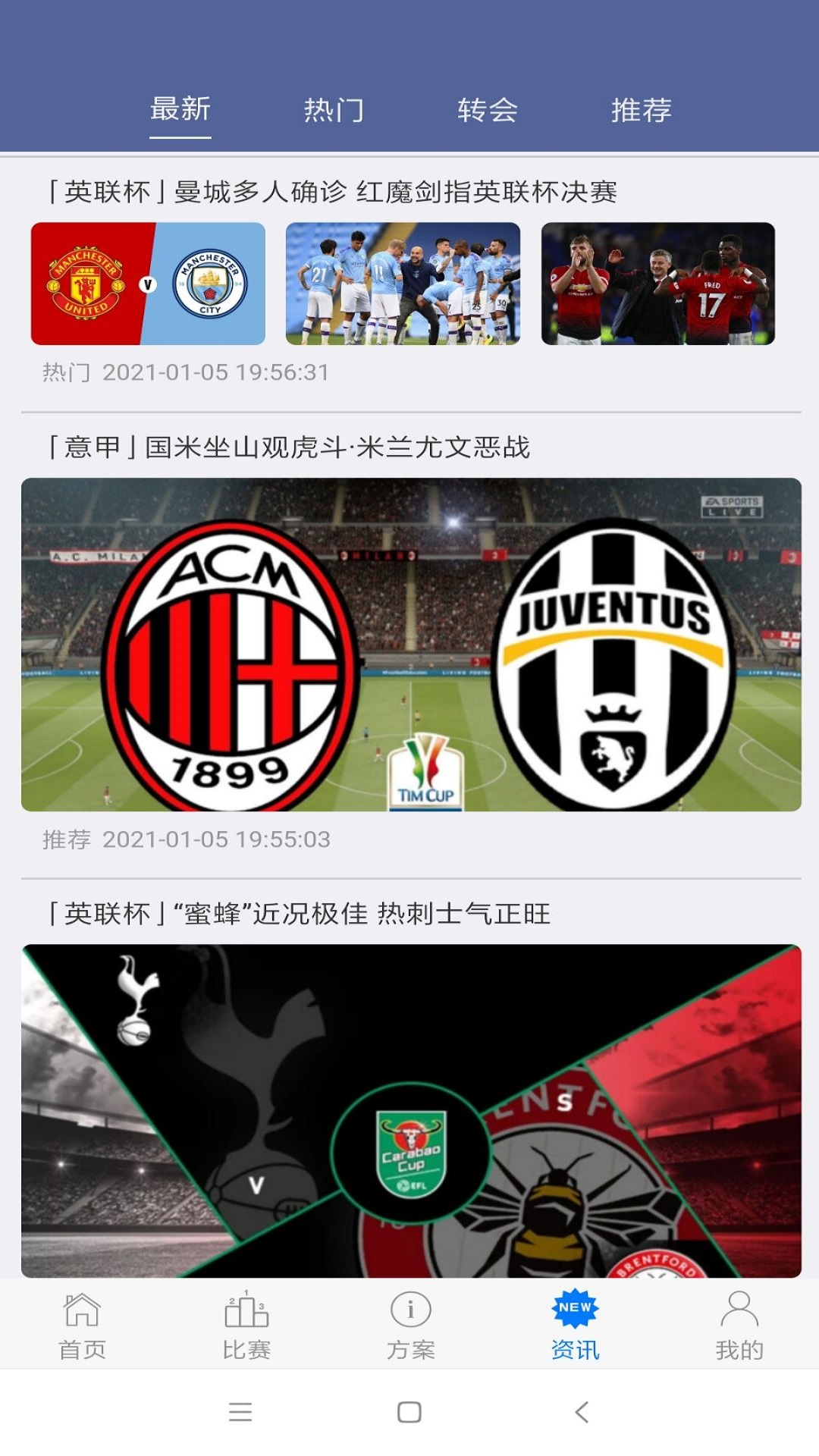Select the 资讯 tab
This screenshot has width=819, height=1456.
click(x=575, y=1326)
